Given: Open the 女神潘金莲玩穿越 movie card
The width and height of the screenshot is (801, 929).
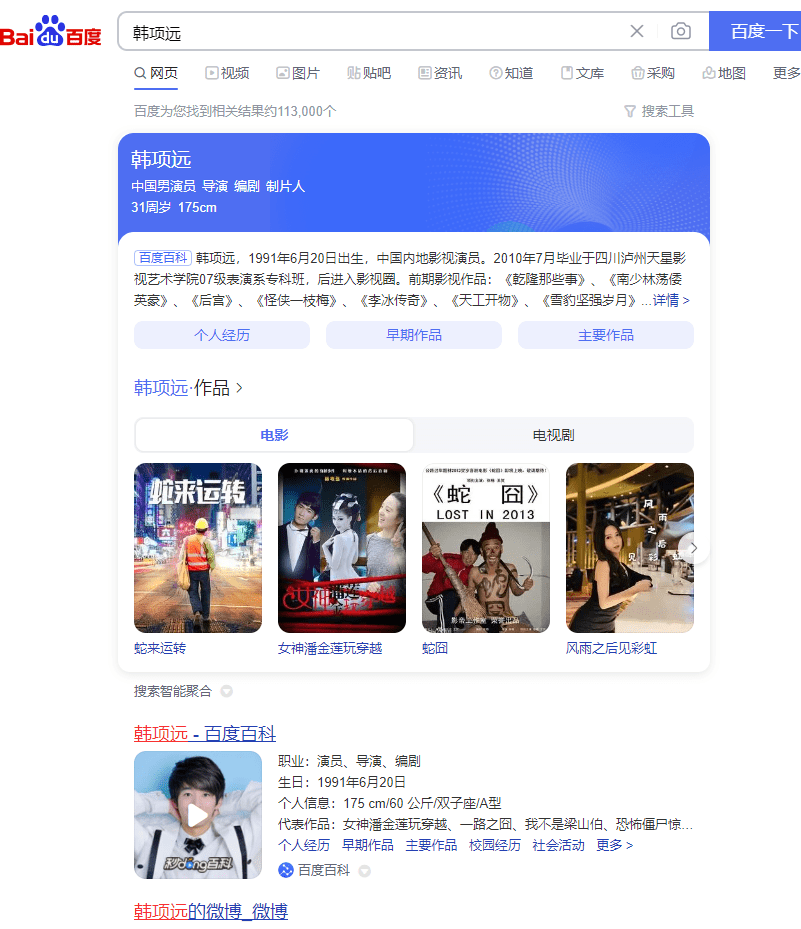Looking at the screenshot, I should 342,547.
